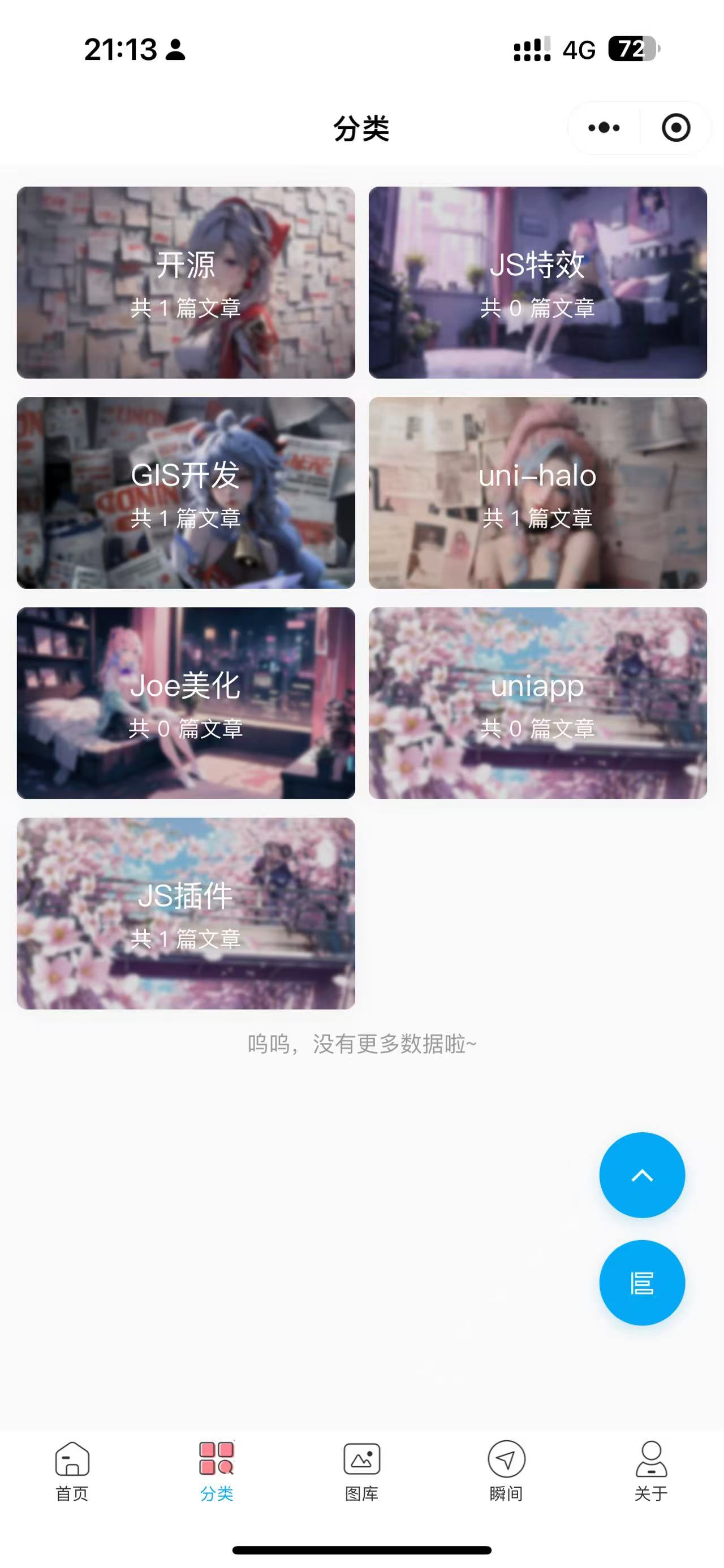View the JS插件 category
Screen dimensions: 724x1568
pyautogui.click(x=185, y=913)
